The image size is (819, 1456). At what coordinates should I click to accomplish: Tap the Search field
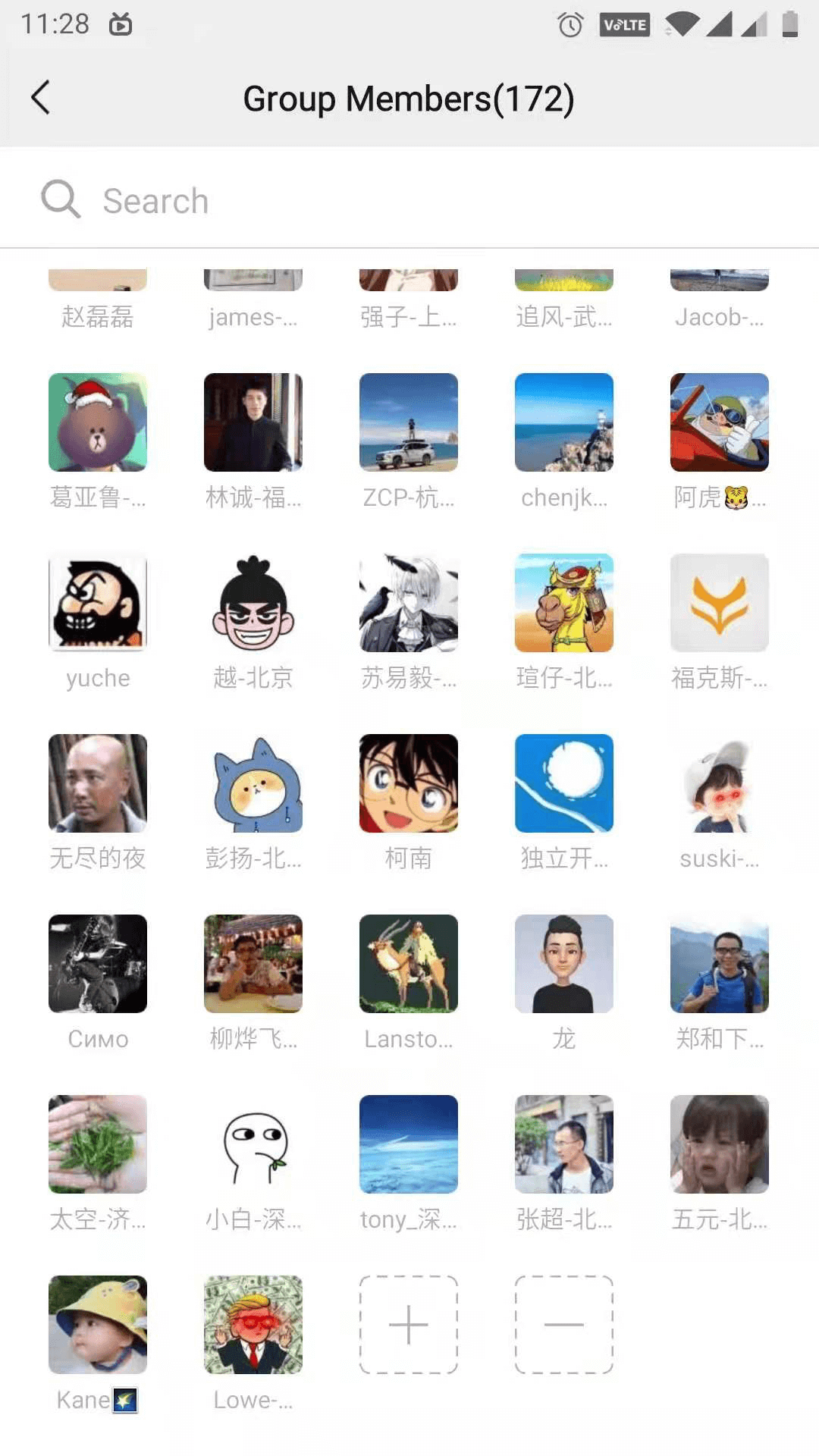coord(409,200)
